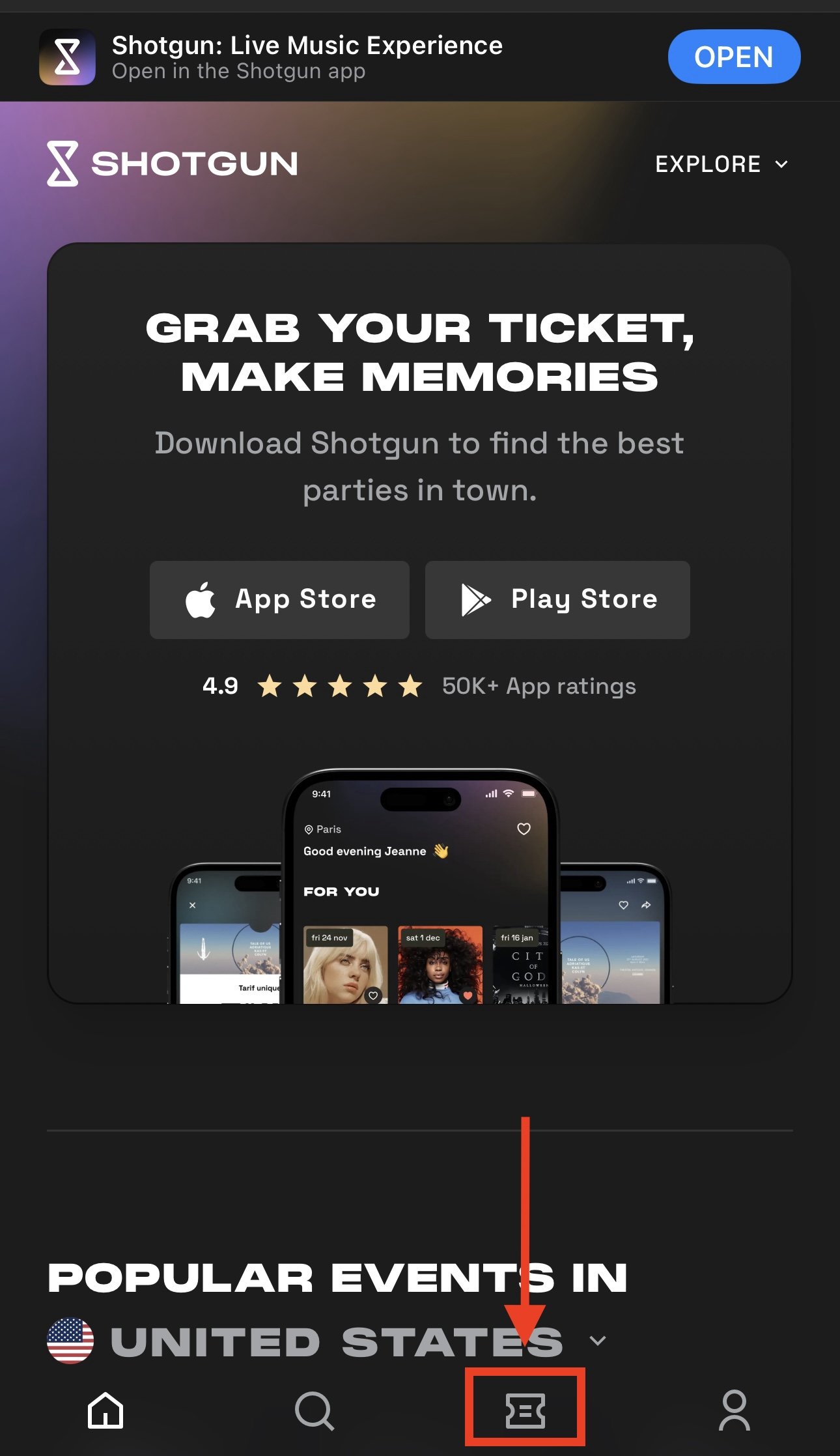Open the profile tab
This screenshot has width=840, height=1456.
coord(735,1410)
